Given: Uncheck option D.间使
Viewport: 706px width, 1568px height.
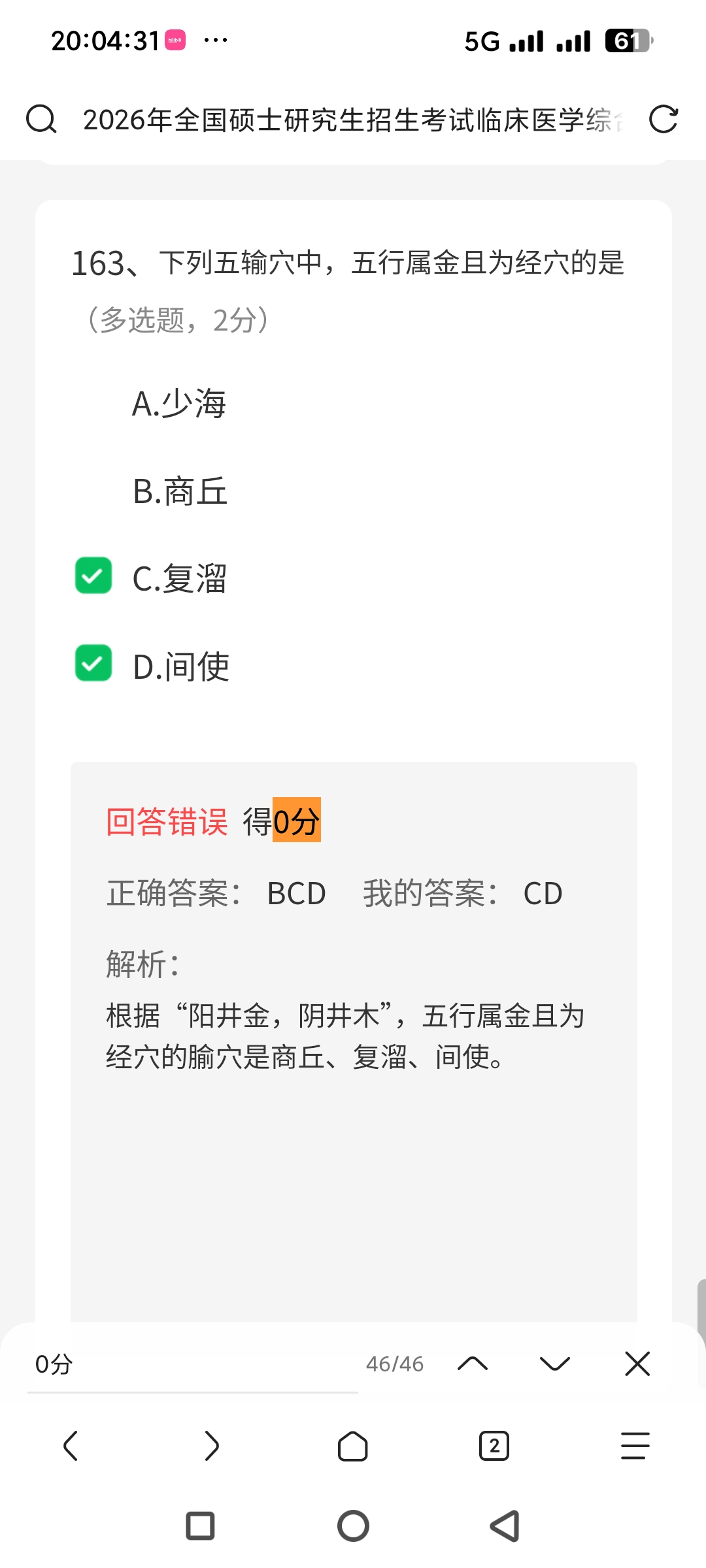Looking at the screenshot, I should point(93,663).
